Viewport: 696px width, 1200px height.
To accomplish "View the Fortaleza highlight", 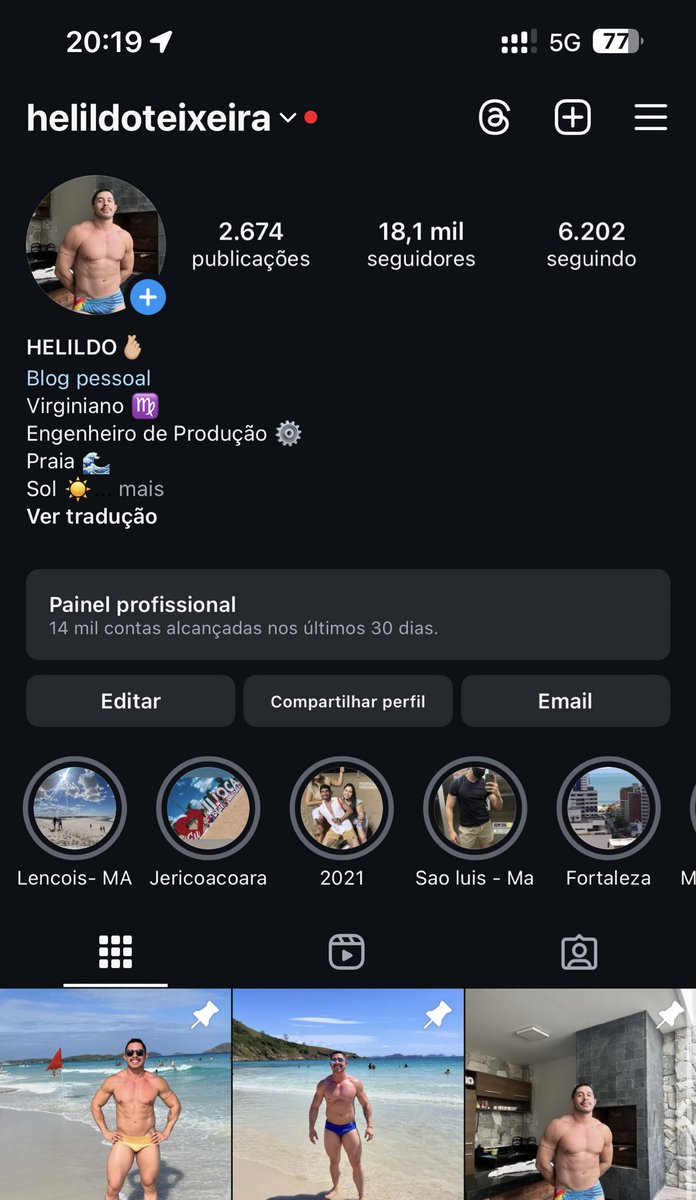I will pyautogui.click(x=608, y=808).
